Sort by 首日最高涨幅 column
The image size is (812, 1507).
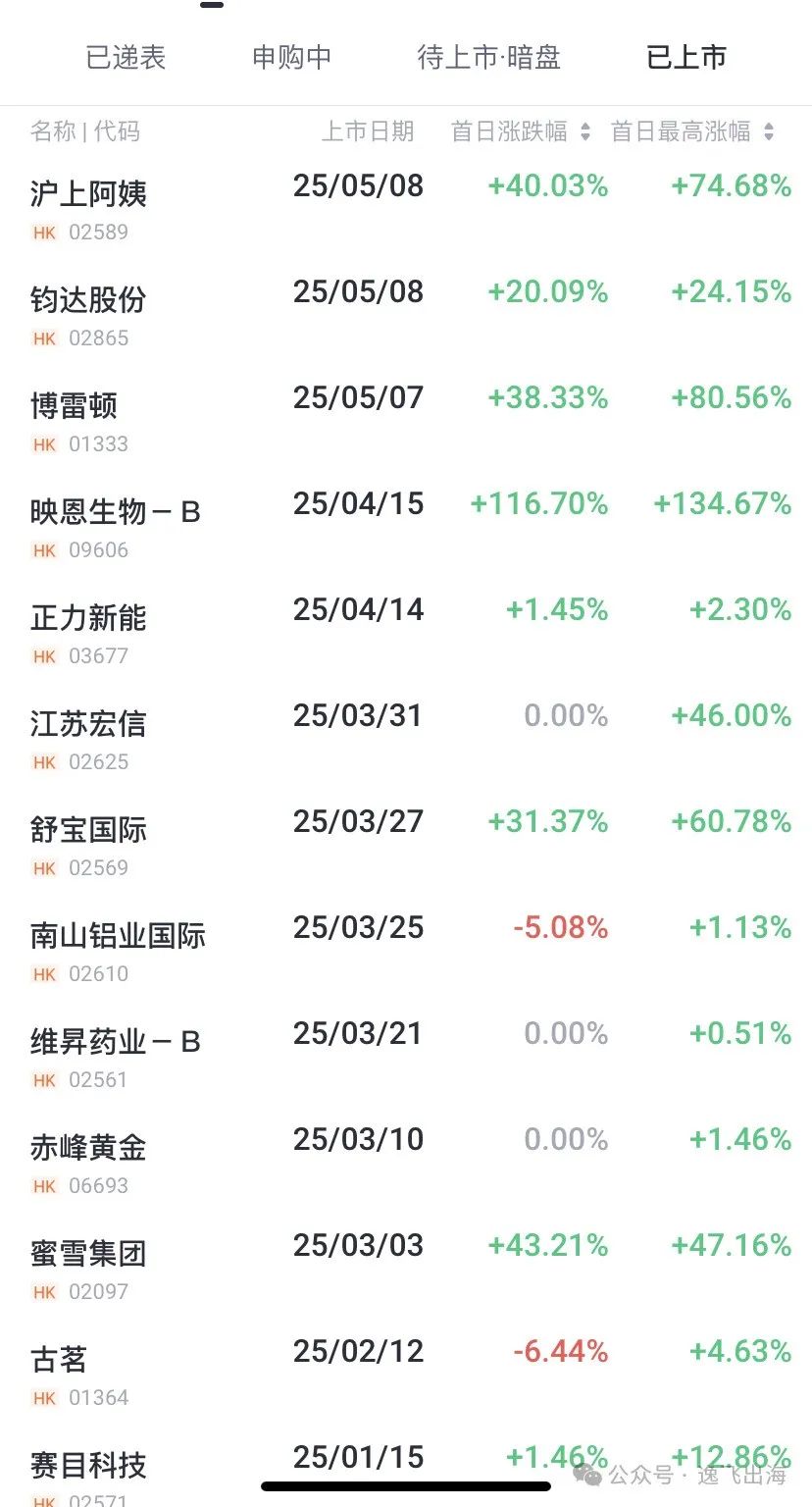(692, 131)
